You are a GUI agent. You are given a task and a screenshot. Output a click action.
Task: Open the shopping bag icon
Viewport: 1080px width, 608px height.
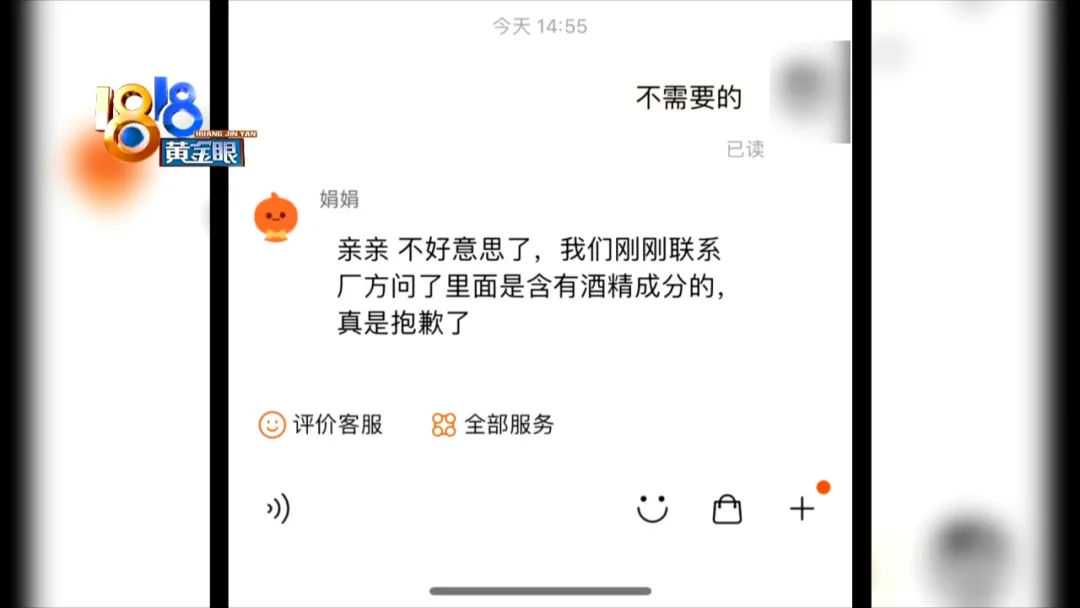pyautogui.click(x=727, y=509)
